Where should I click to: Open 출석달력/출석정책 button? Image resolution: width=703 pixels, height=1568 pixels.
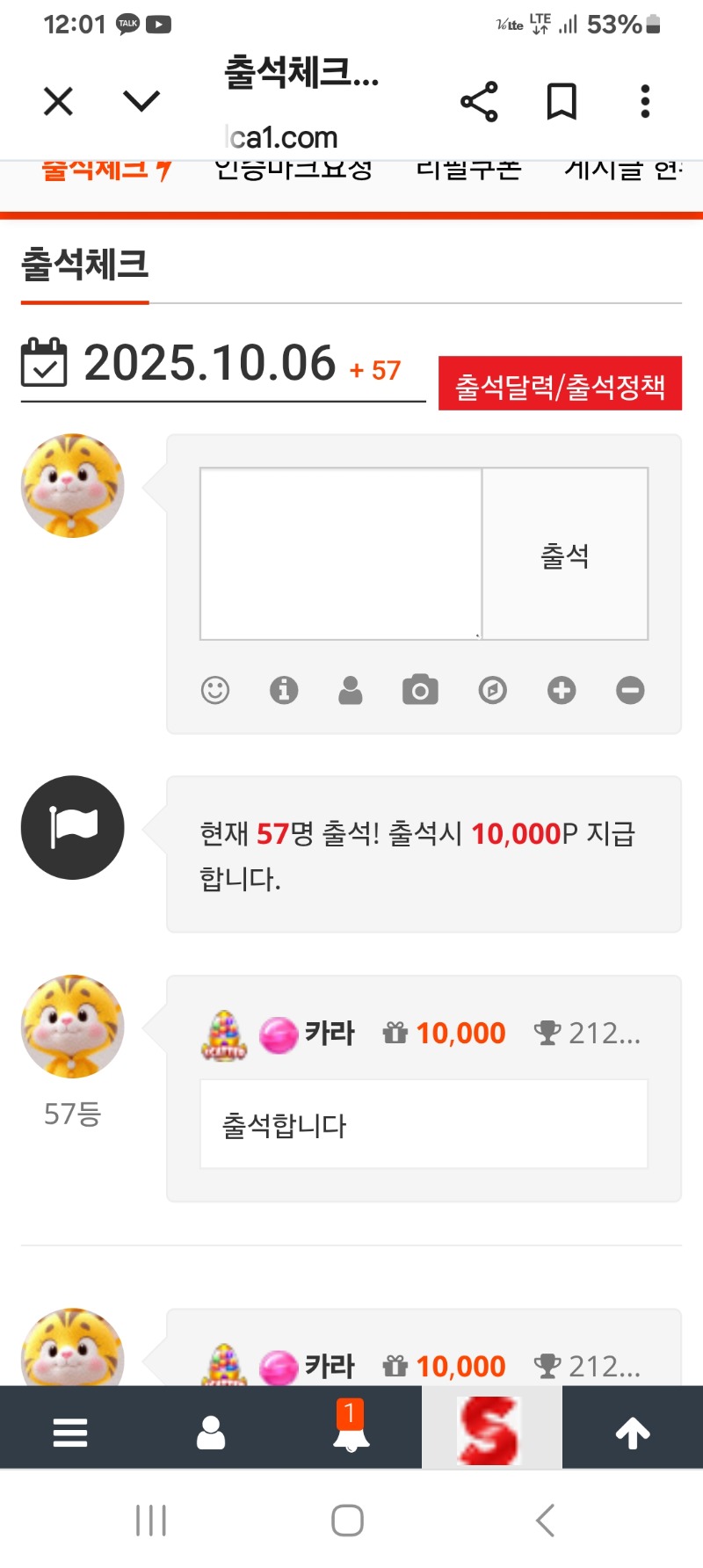[x=560, y=384]
